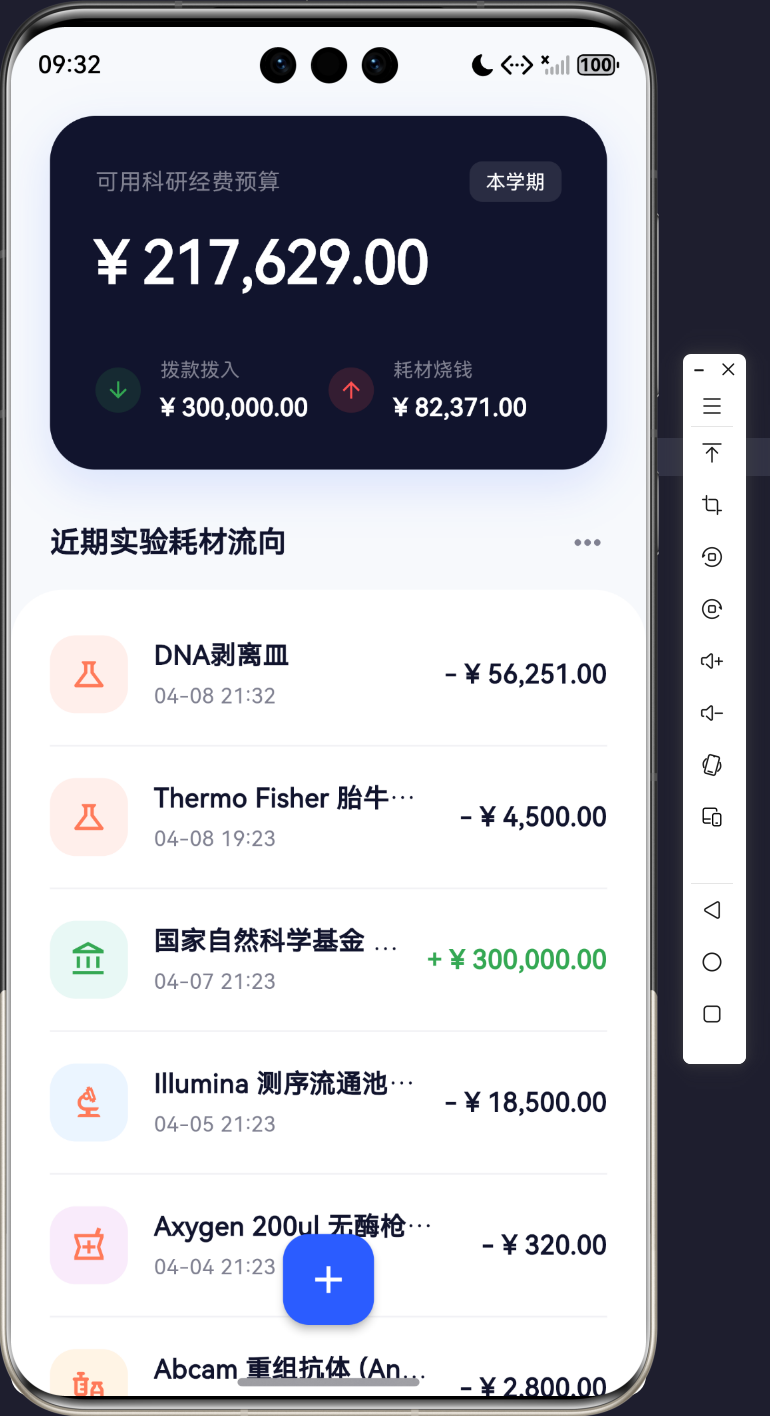Click the counterclockwise screen rotation icon
Image resolution: width=770 pixels, height=1416 pixels.
[711, 557]
